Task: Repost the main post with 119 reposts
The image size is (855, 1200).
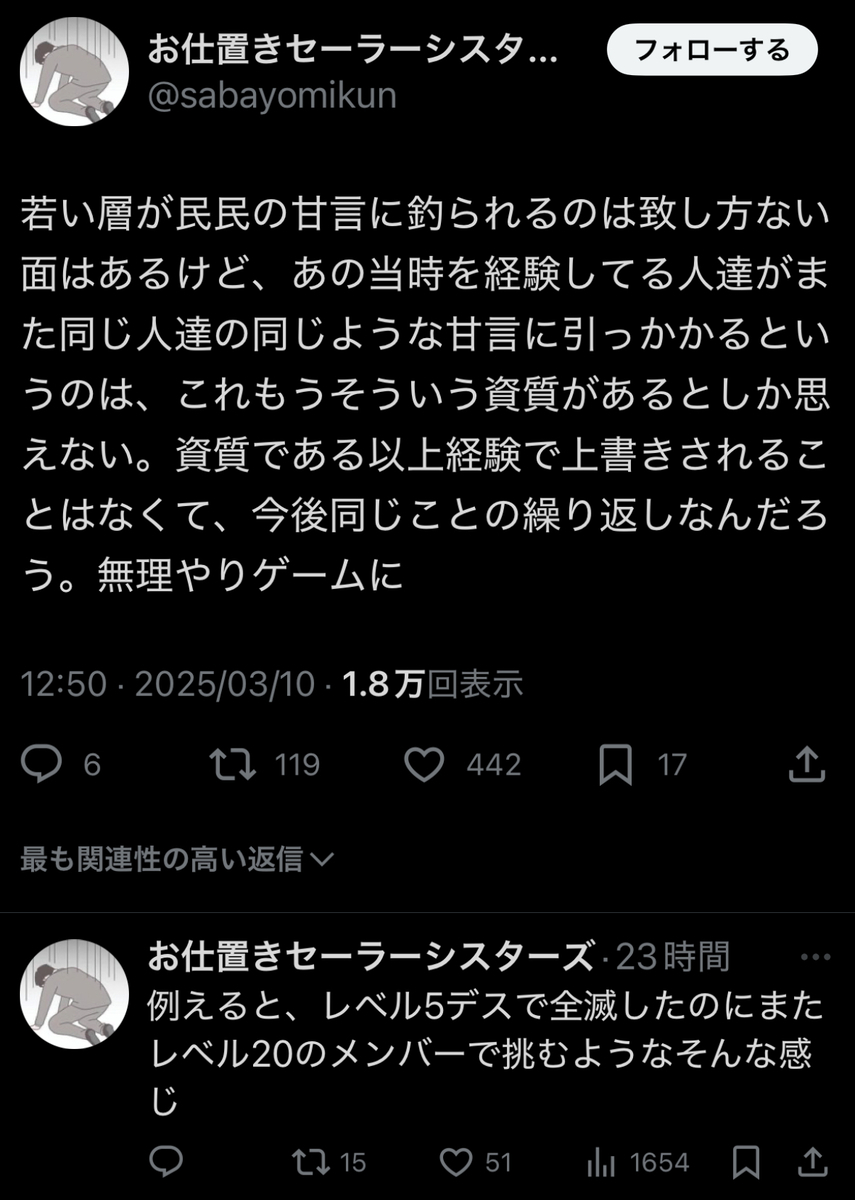Action: pos(230,765)
